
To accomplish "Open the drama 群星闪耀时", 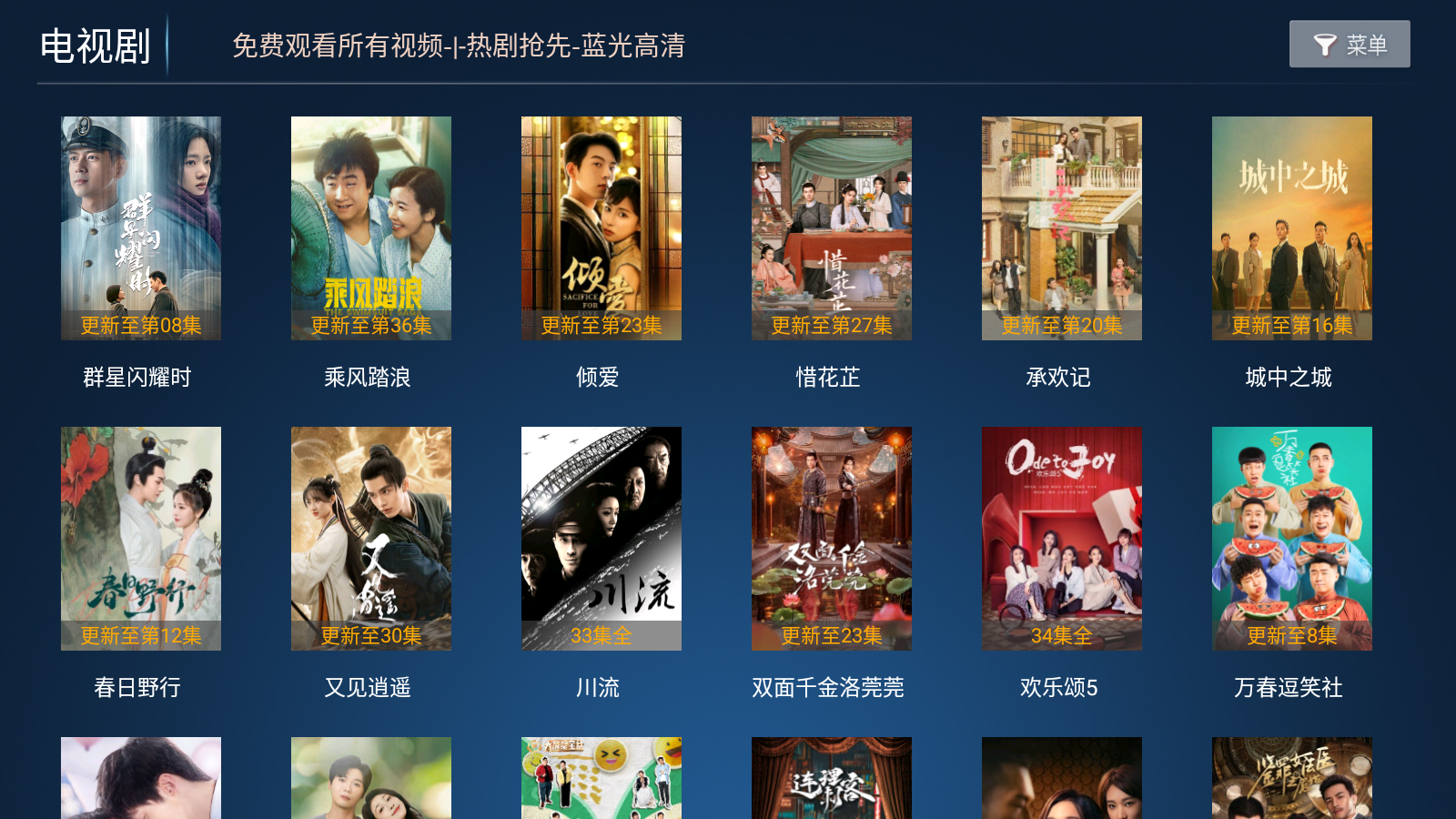I will tap(141, 227).
